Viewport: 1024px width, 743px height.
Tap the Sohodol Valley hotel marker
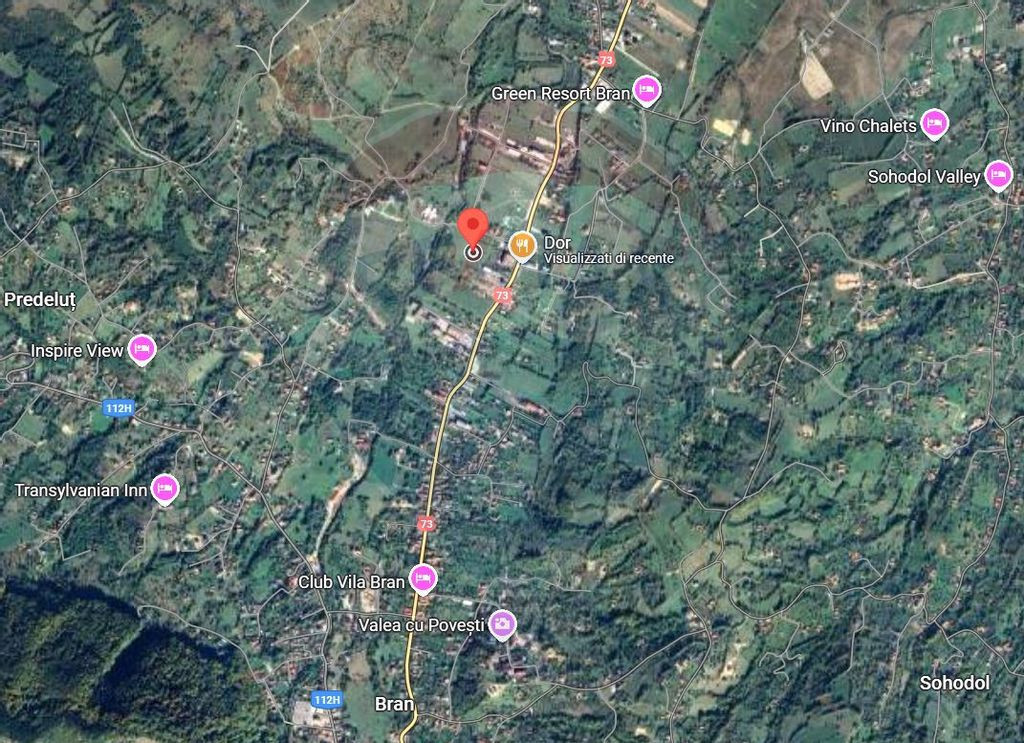[998, 174]
